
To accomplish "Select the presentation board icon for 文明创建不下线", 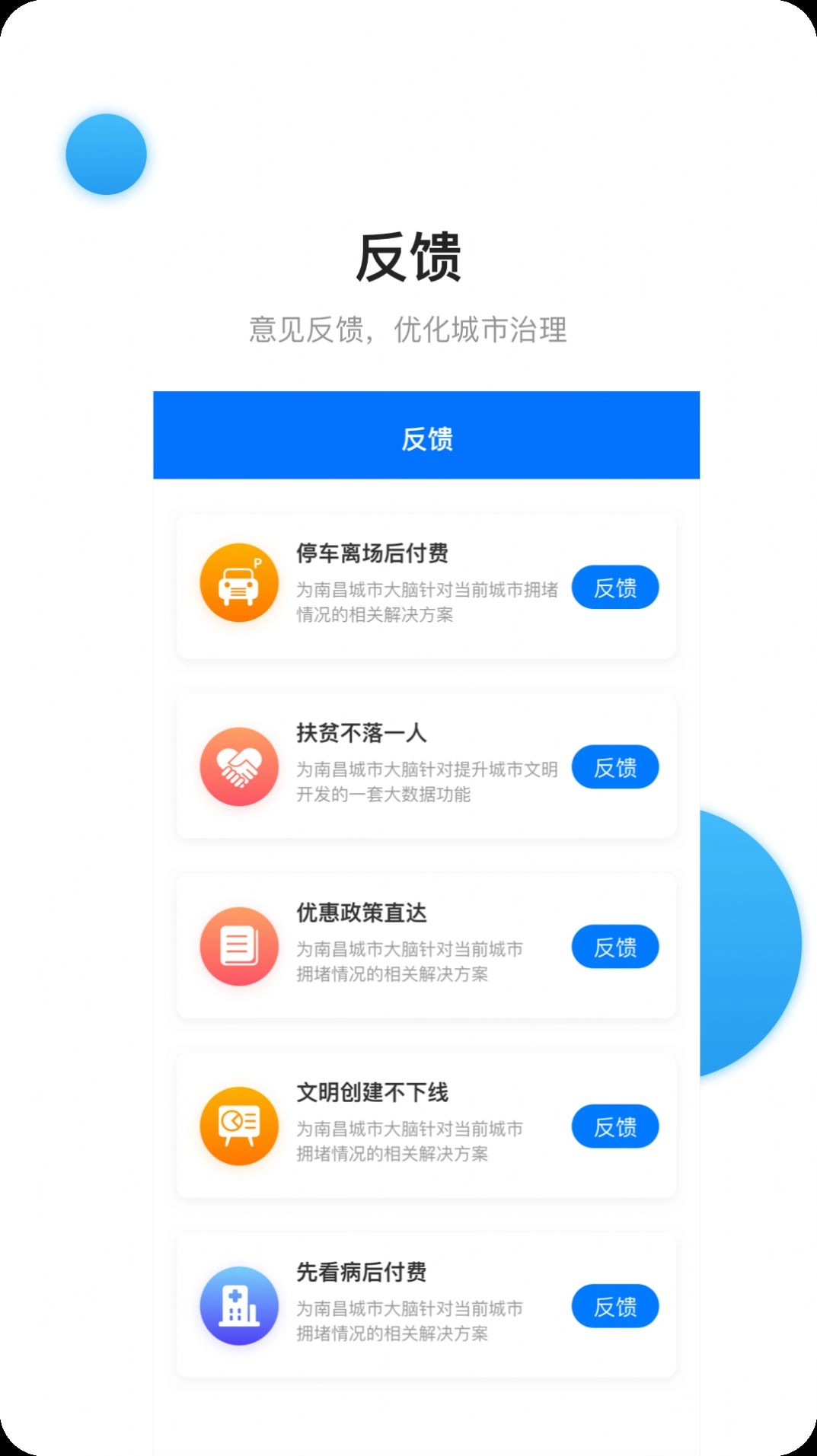I will tap(238, 1126).
